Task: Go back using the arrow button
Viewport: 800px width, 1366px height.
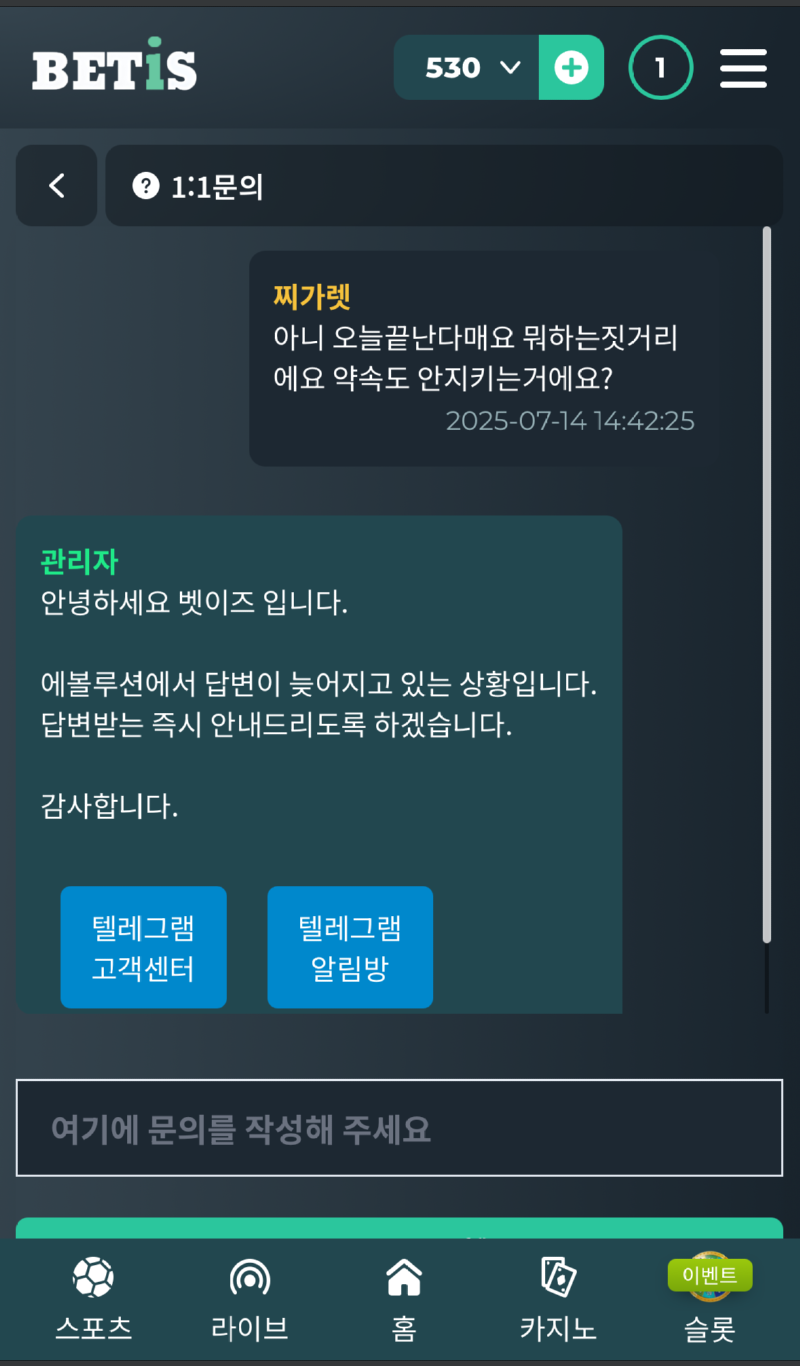Action: [x=56, y=185]
